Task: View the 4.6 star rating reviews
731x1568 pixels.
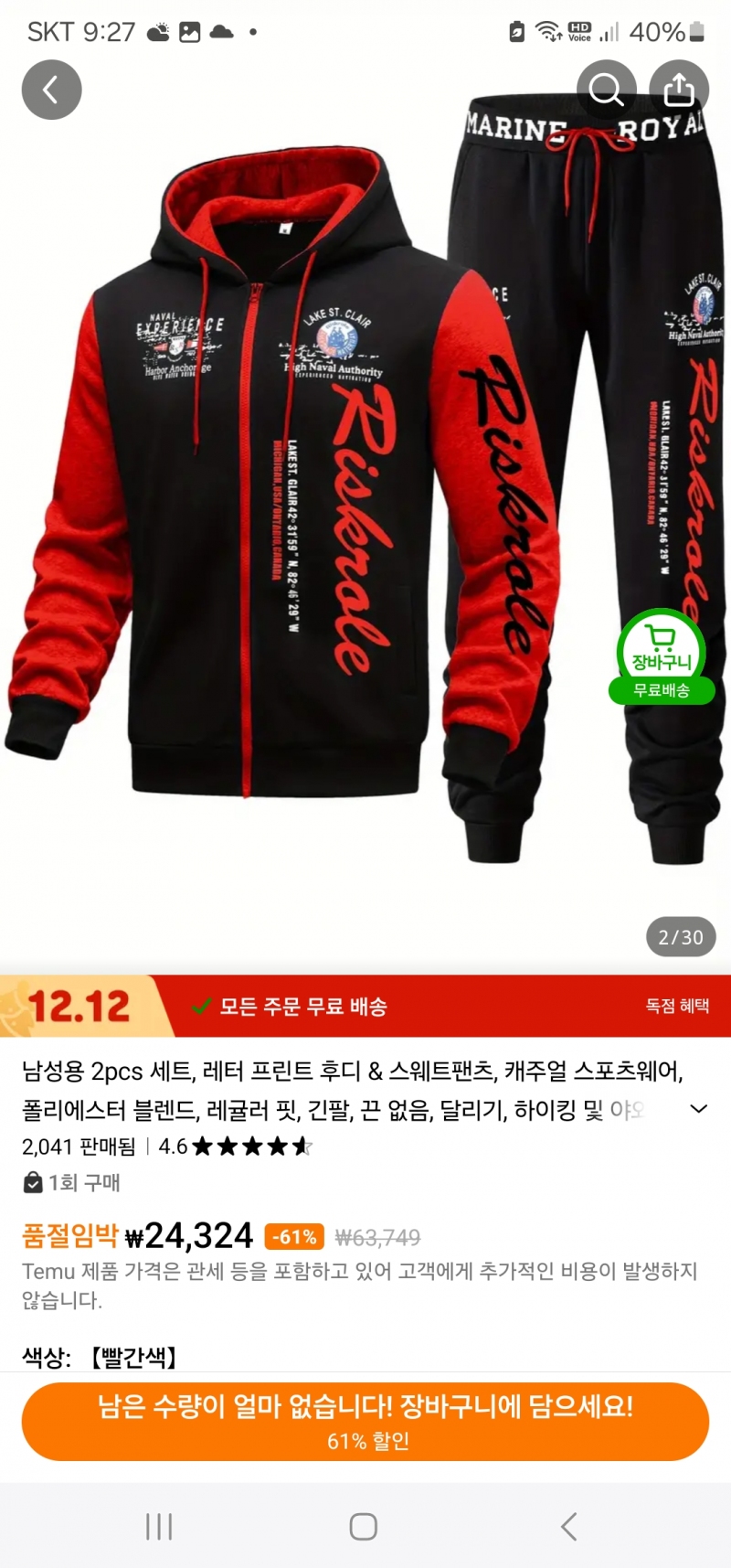Action: [236, 1147]
